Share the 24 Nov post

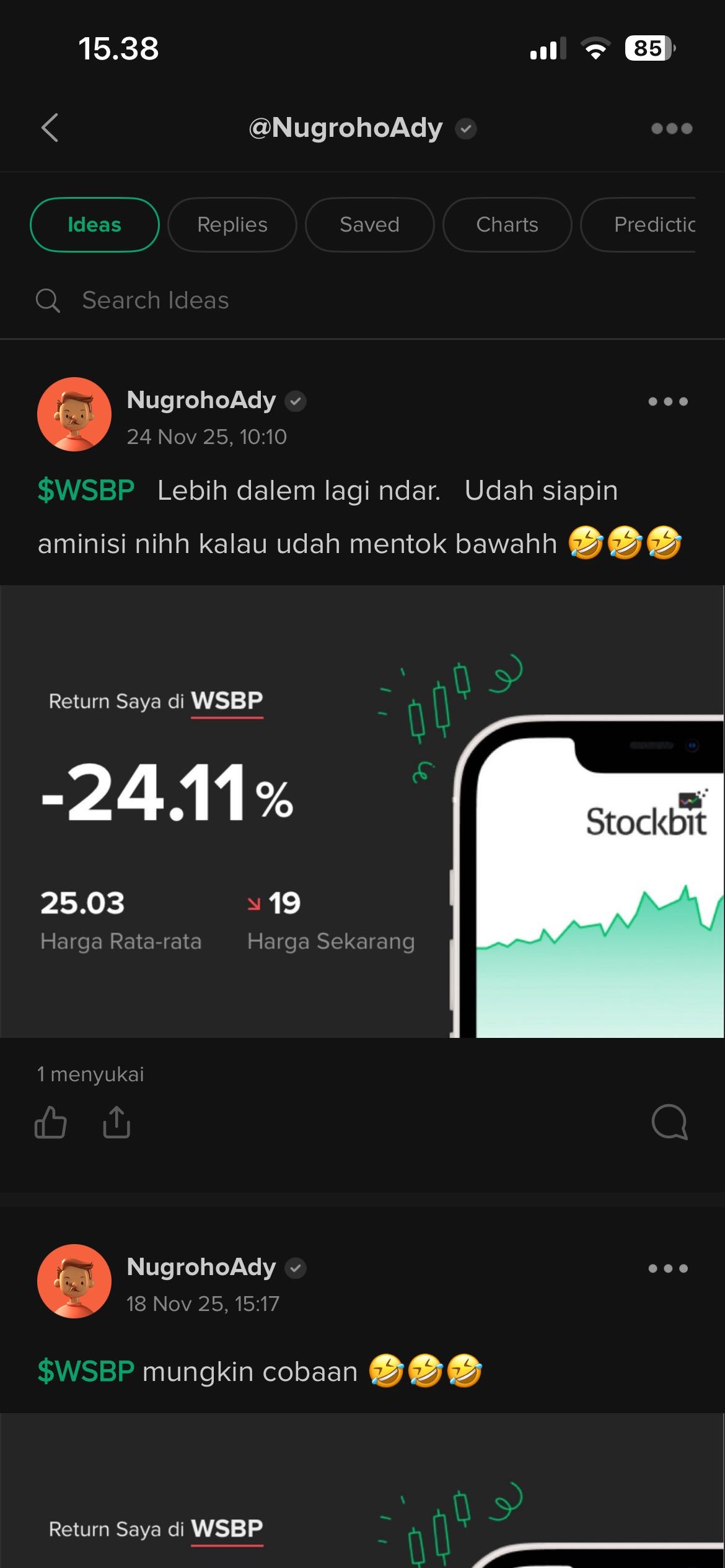[x=116, y=1122]
